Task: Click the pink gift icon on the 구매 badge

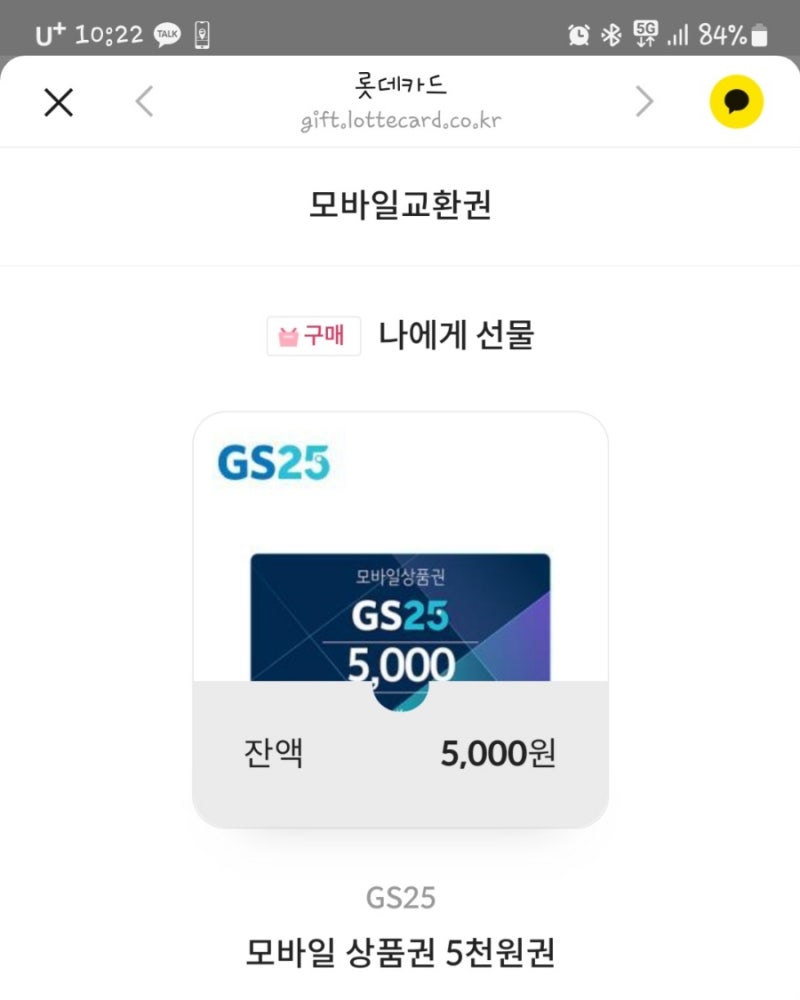Action: 287,336
